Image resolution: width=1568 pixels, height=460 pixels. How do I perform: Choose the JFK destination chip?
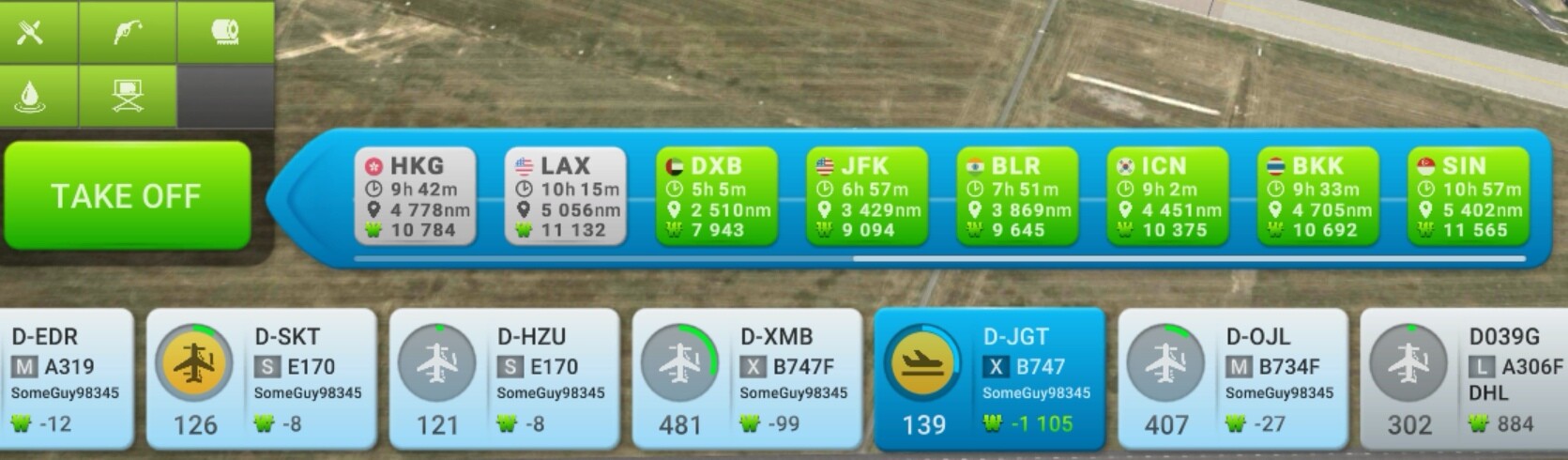click(866, 196)
